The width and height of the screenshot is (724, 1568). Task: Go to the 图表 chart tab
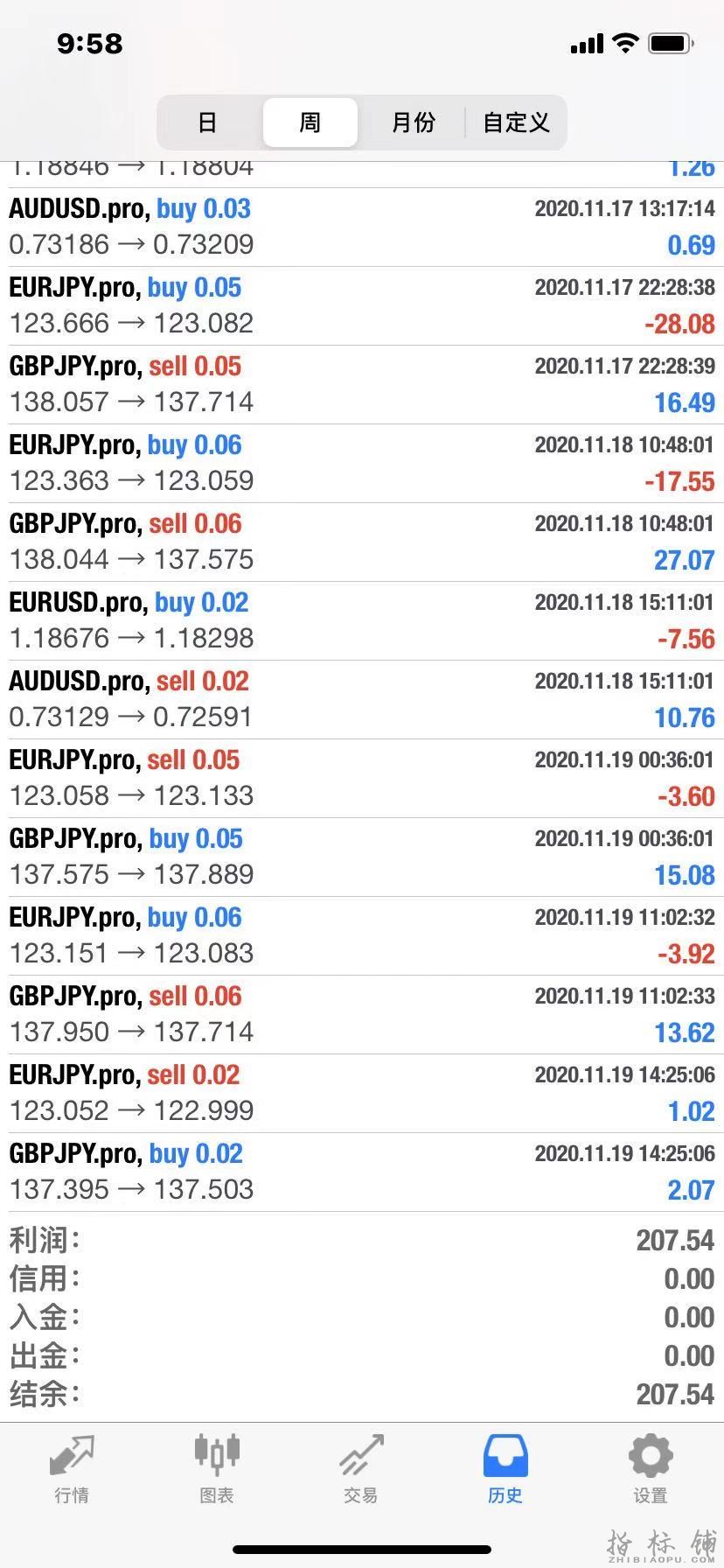(x=216, y=1470)
